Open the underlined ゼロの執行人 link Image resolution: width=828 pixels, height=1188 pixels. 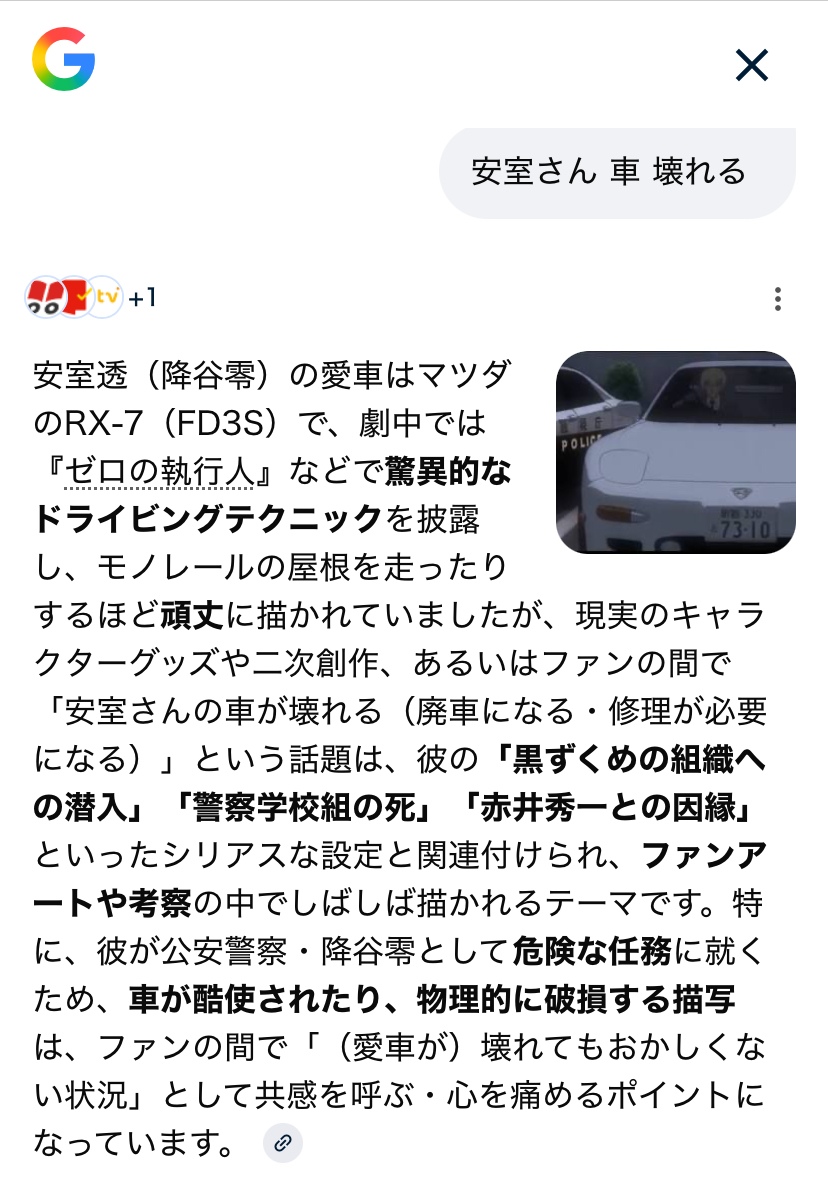point(159,472)
